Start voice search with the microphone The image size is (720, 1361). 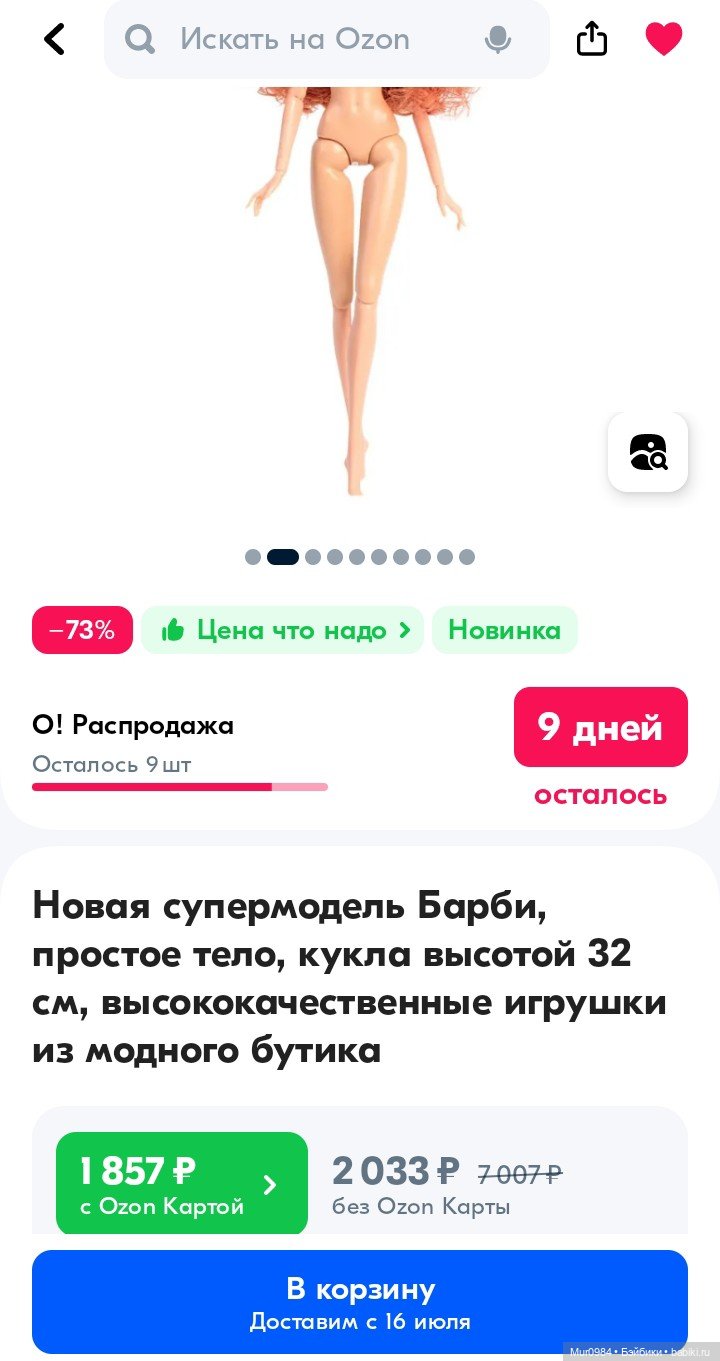pos(497,40)
